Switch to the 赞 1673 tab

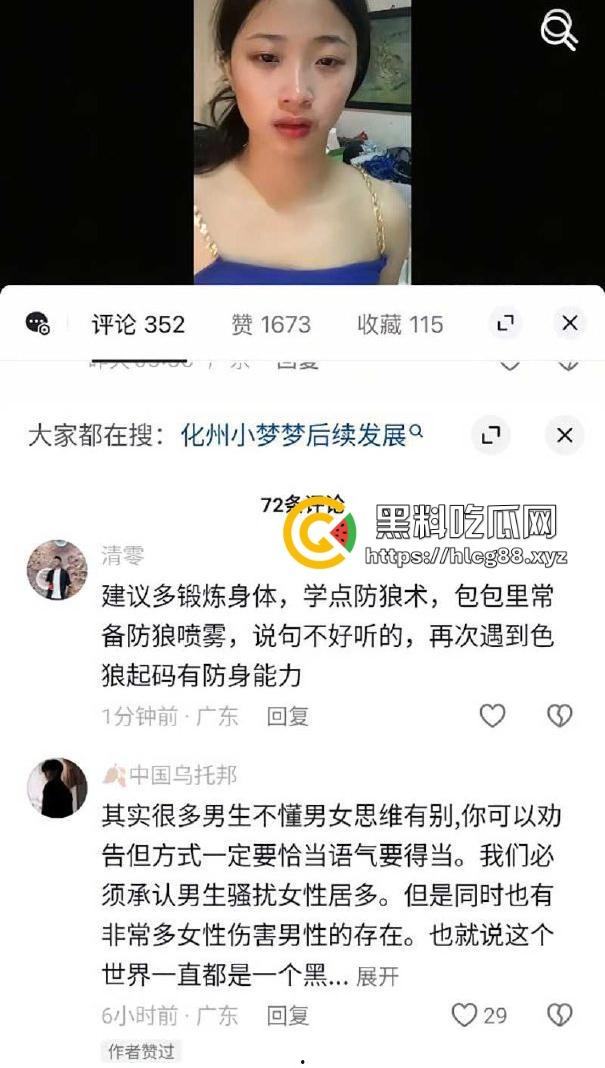click(x=271, y=324)
